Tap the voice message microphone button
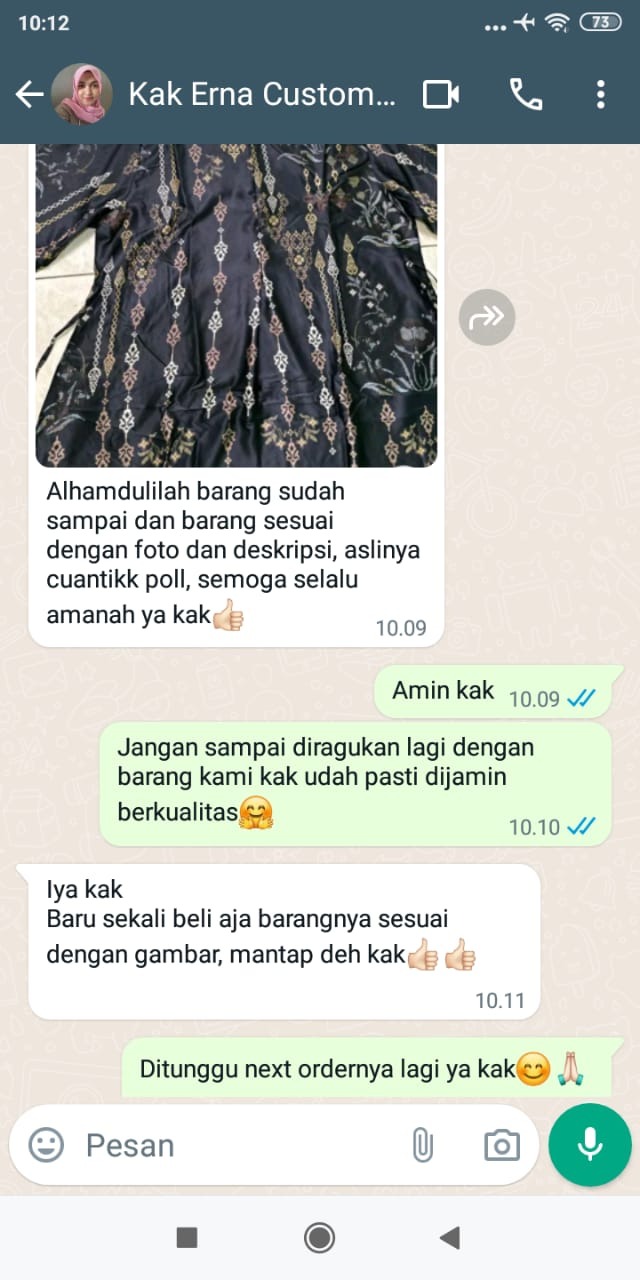The image size is (640, 1280). coord(590,1145)
